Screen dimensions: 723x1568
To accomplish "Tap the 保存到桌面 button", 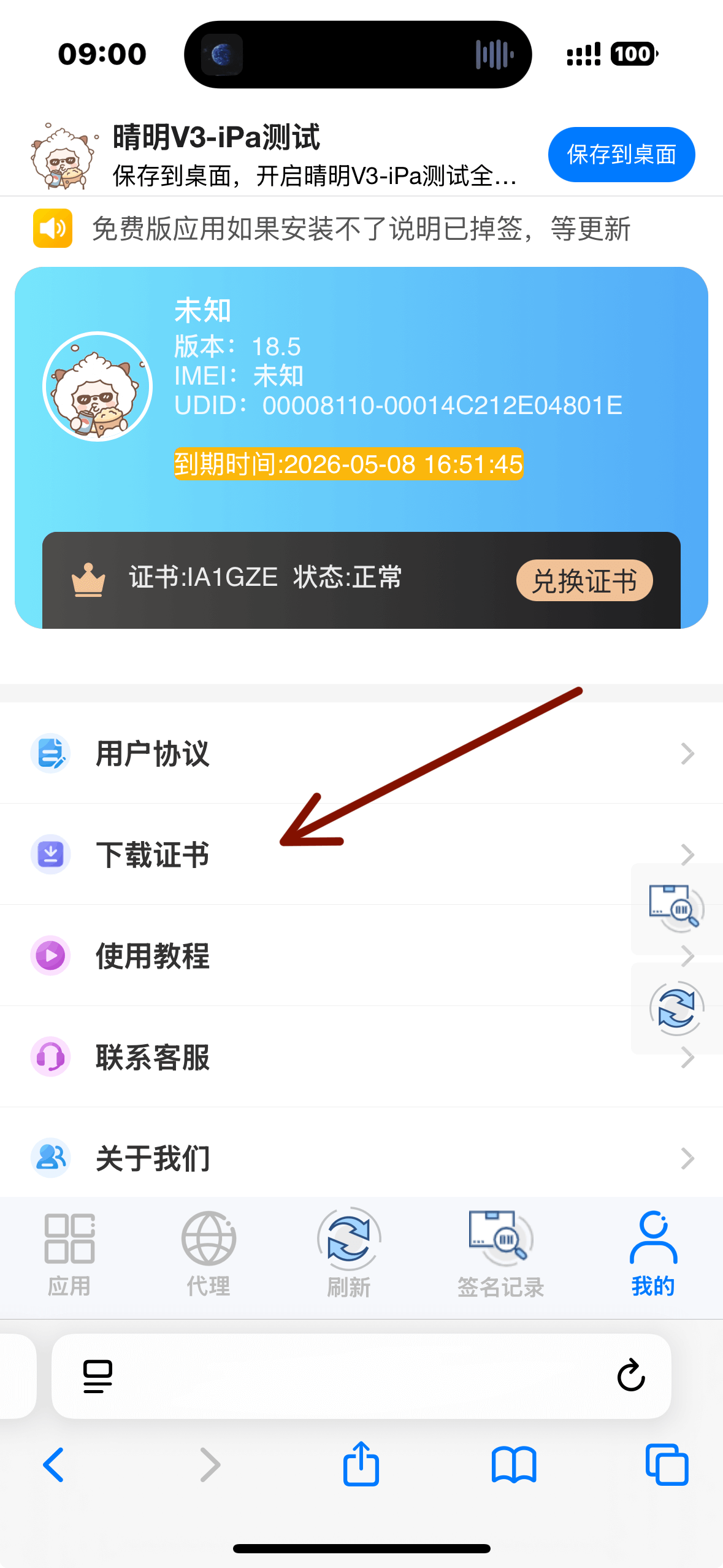I will pyautogui.click(x=621, y=155).
